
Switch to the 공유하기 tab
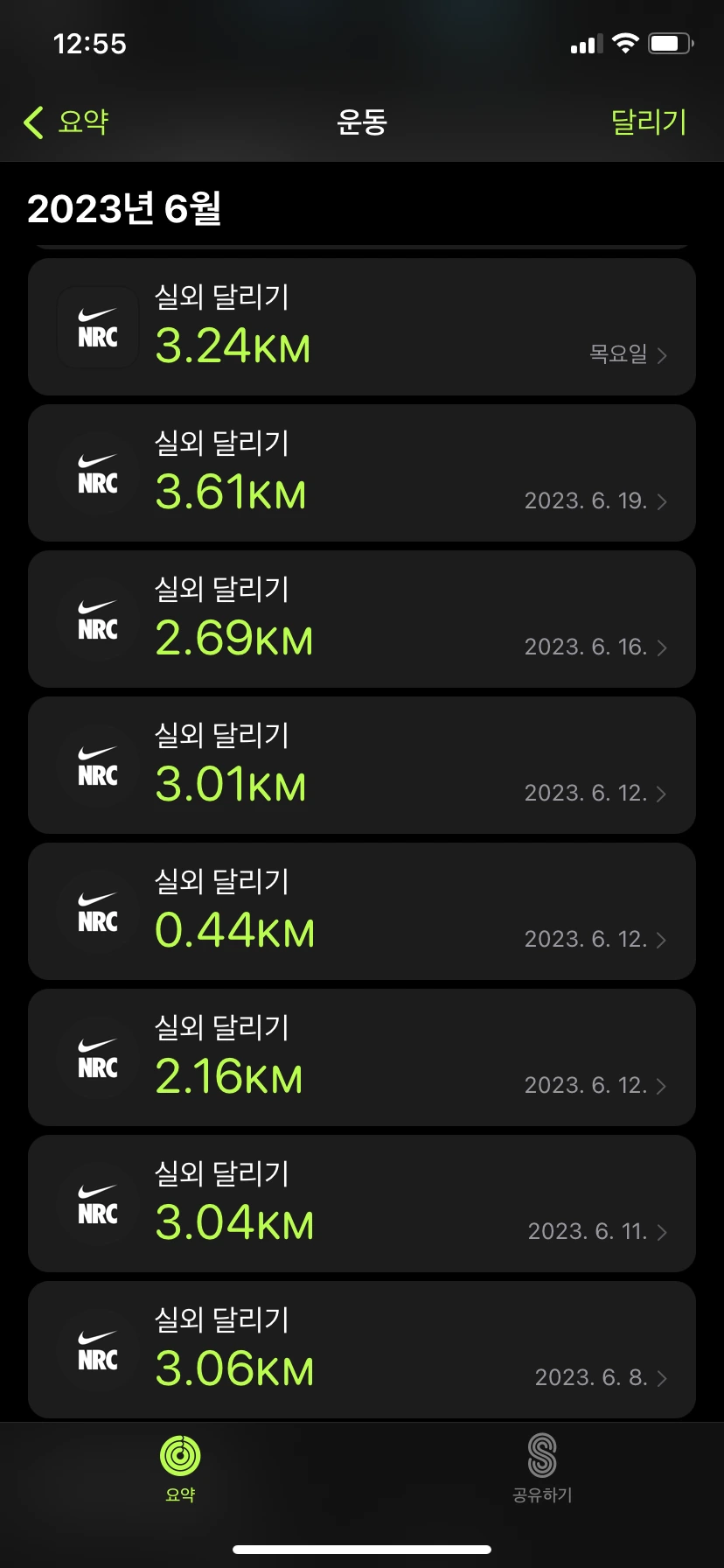click(x=542, y=1469)
